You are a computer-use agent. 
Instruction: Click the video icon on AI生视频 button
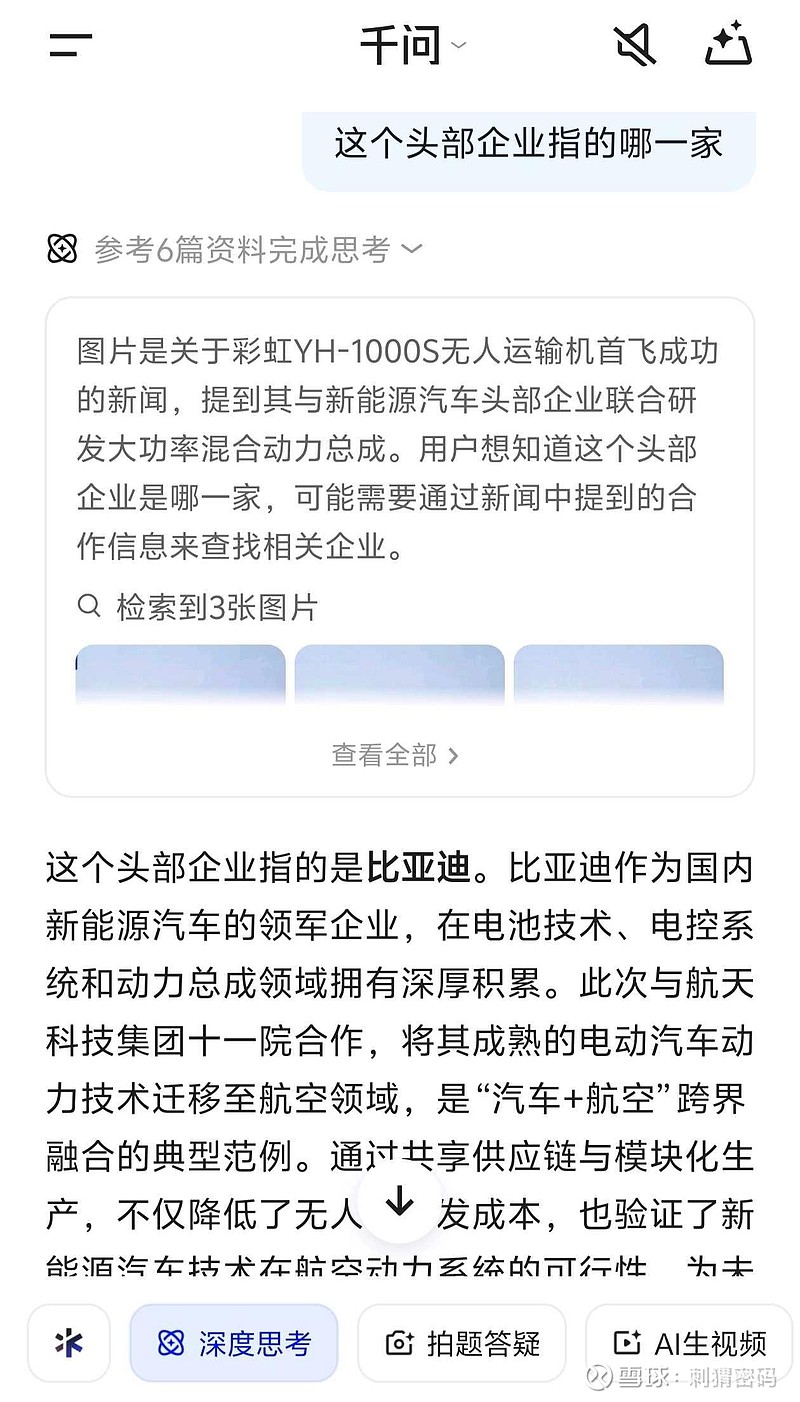[627, 1343]
